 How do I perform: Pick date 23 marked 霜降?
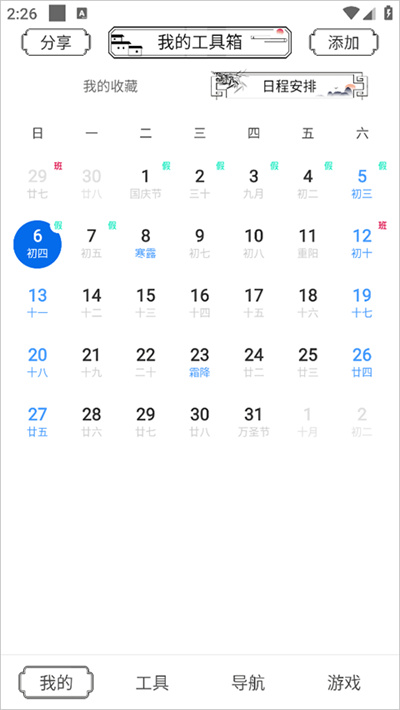point(199,363)
